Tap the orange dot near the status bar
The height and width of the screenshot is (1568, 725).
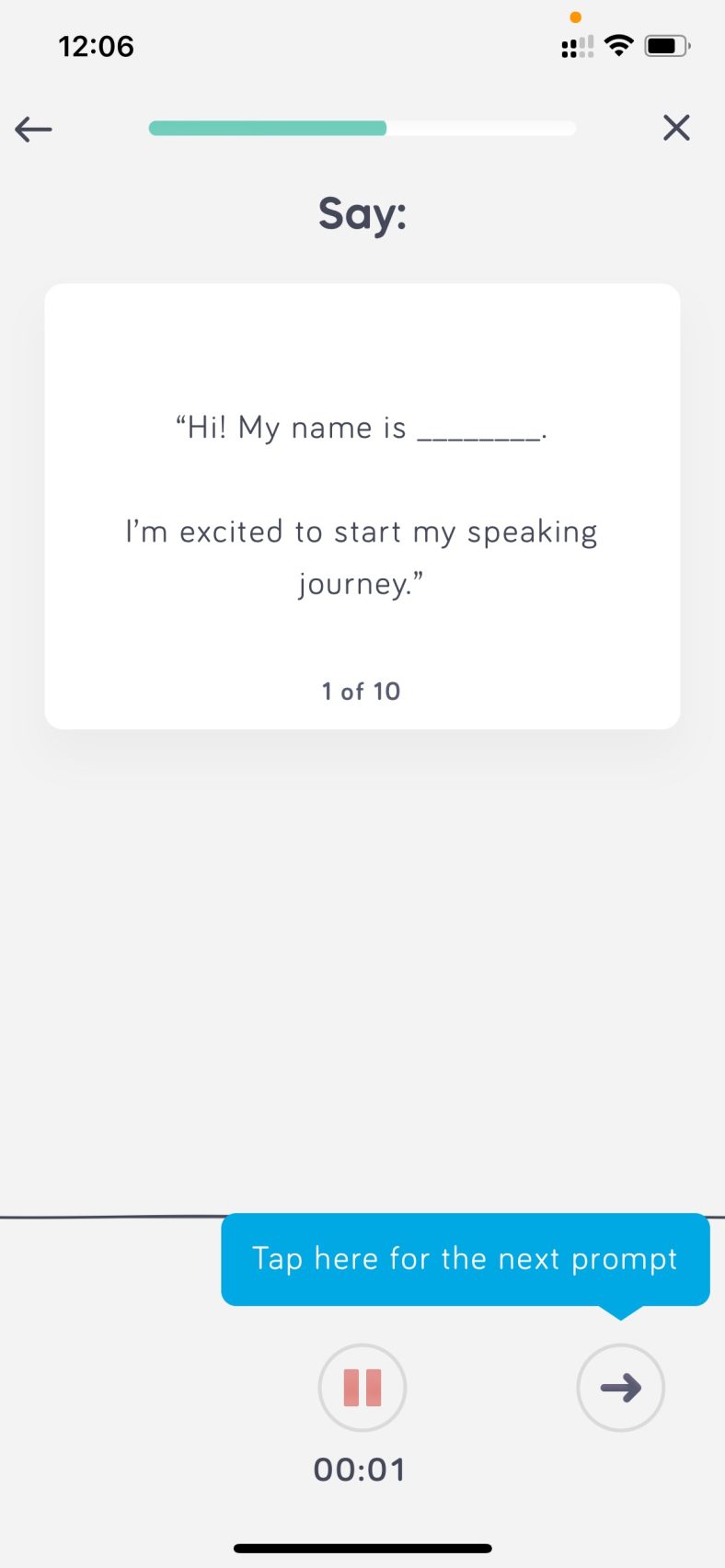click(575, 17)
